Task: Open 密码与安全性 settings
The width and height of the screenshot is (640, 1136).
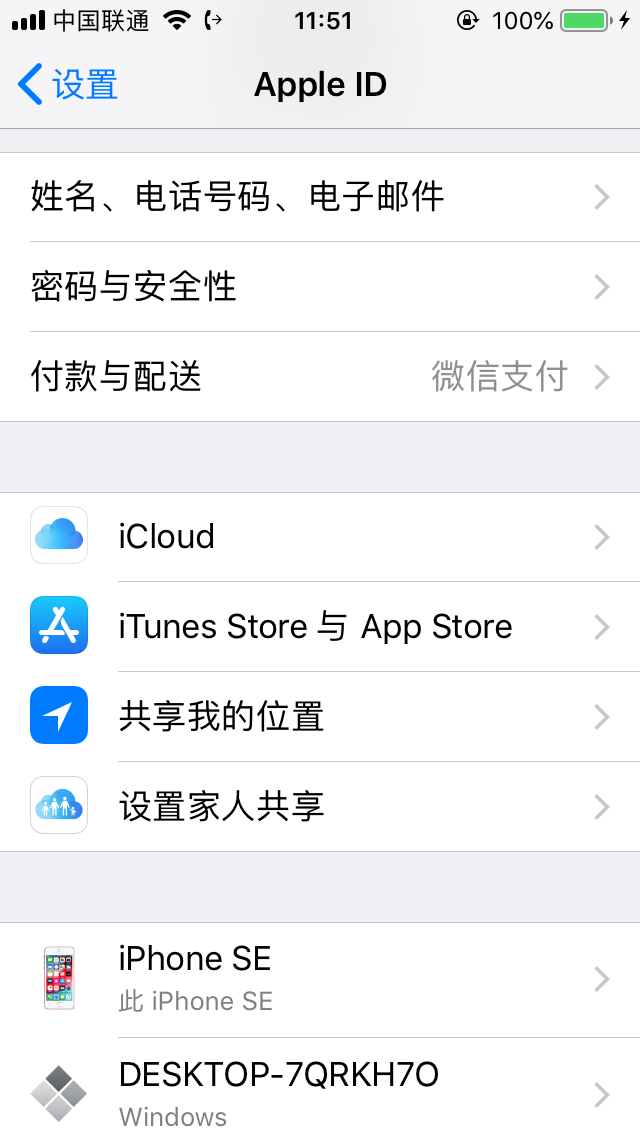Action: pos(320,287)
